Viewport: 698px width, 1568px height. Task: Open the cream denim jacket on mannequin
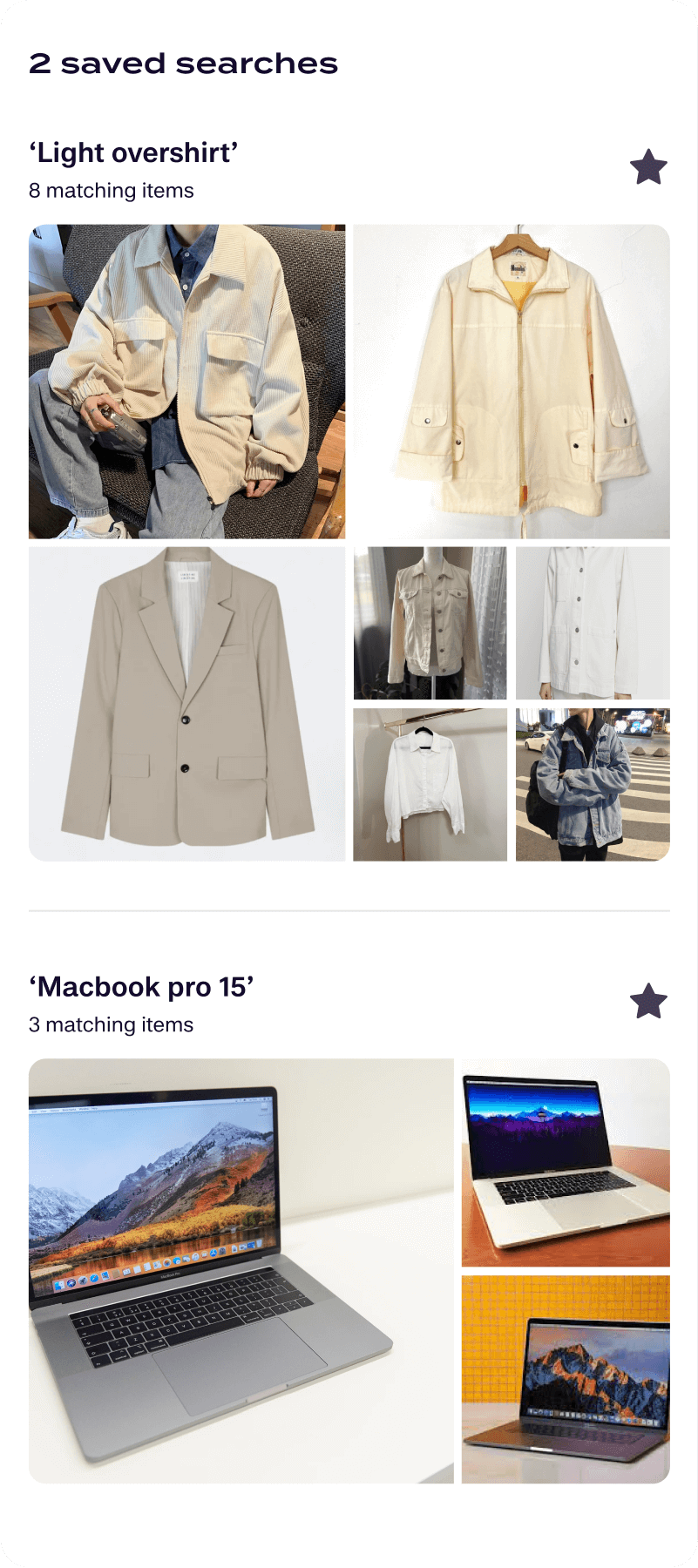click(x=430, y=623)
